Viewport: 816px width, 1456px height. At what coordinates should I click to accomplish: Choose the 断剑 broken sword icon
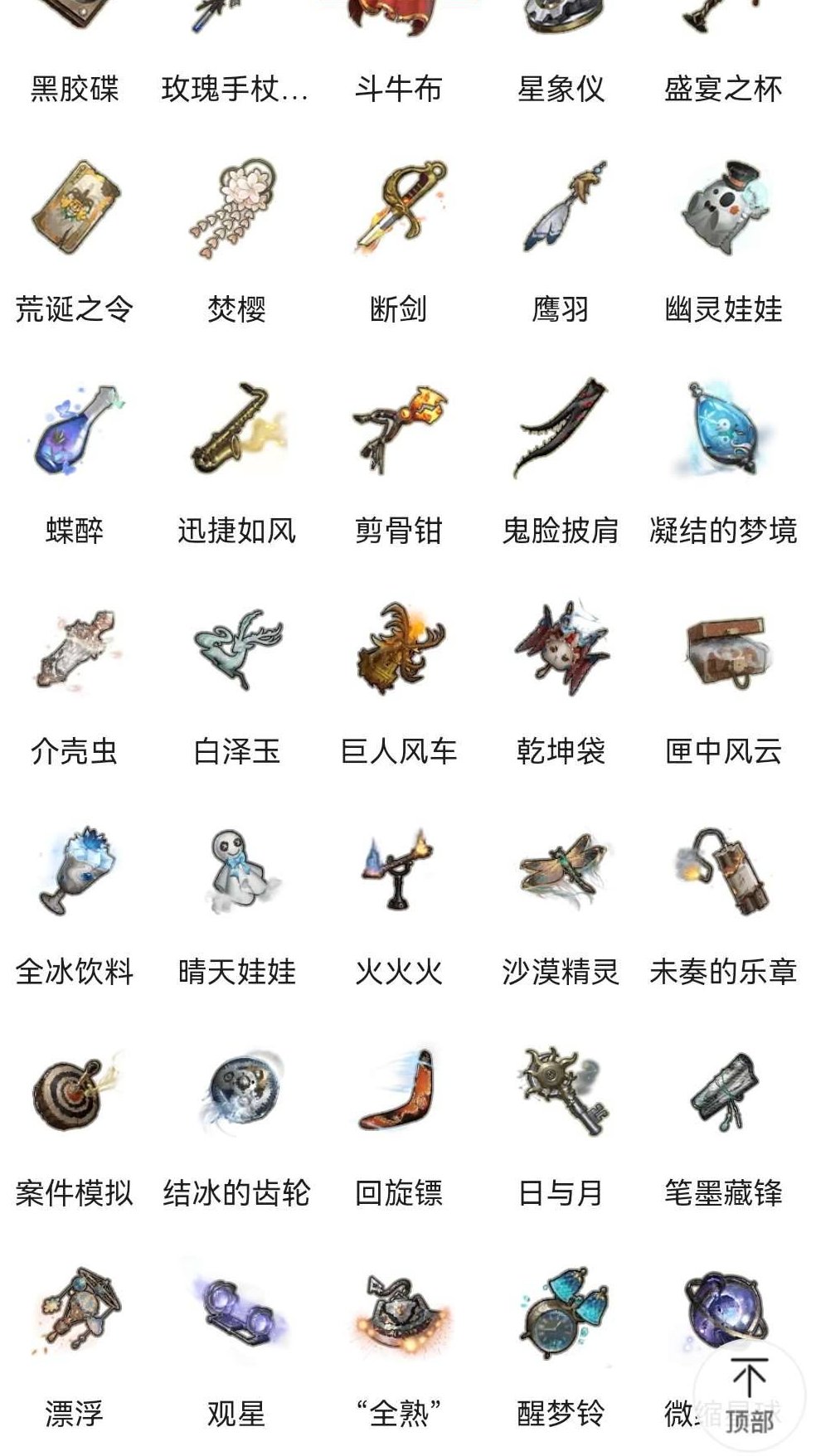398,216
